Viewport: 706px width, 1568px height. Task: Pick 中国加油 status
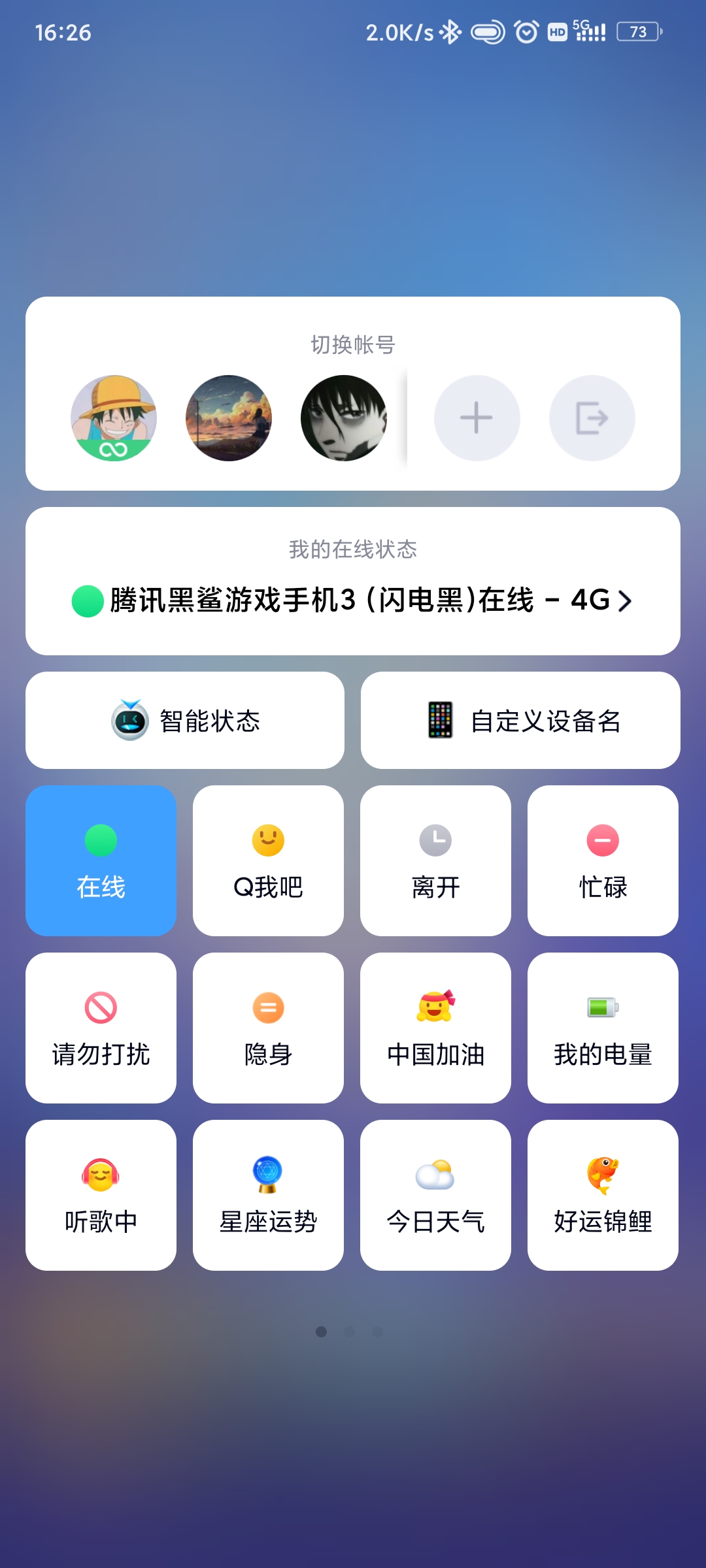(435, 1028)
